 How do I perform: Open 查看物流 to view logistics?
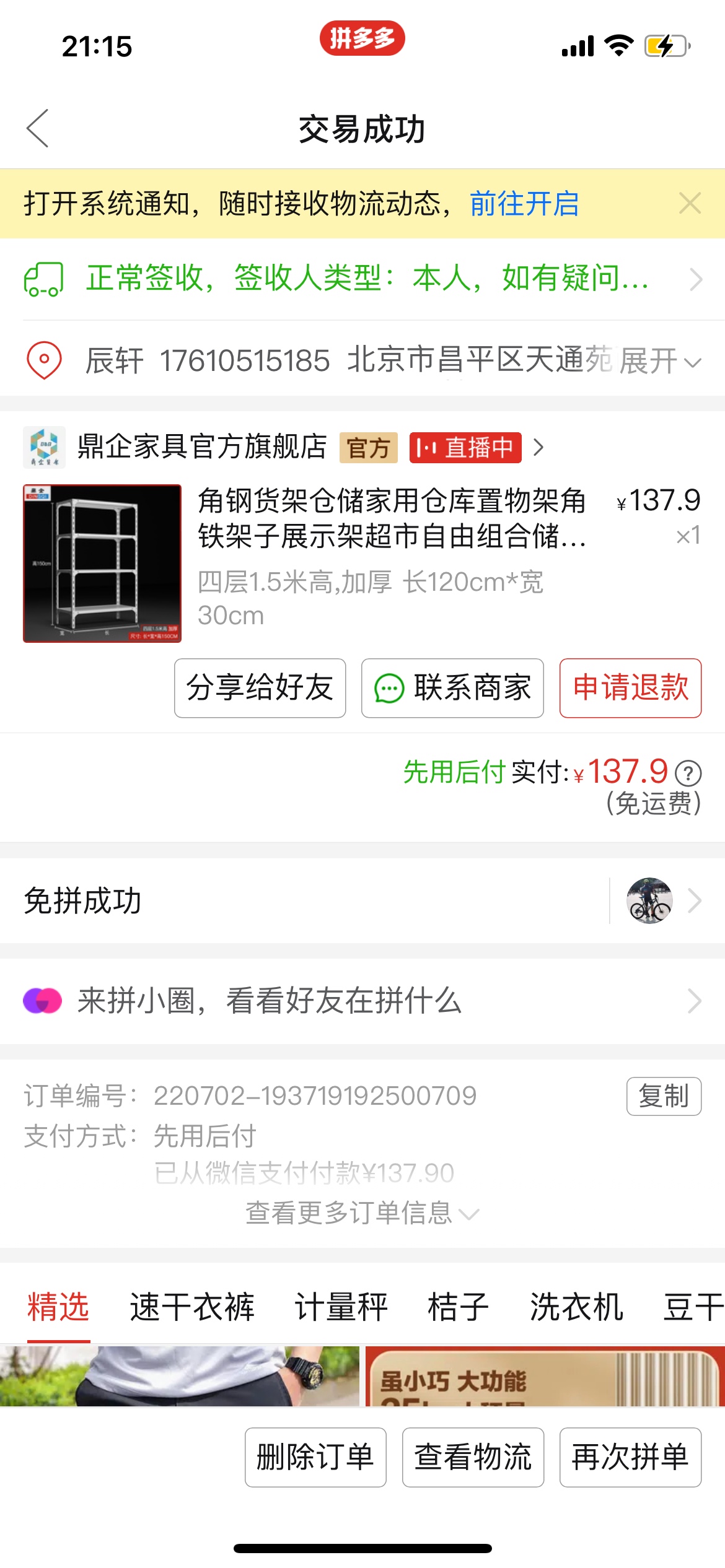pyautogui.click(x=473, y=1457)
